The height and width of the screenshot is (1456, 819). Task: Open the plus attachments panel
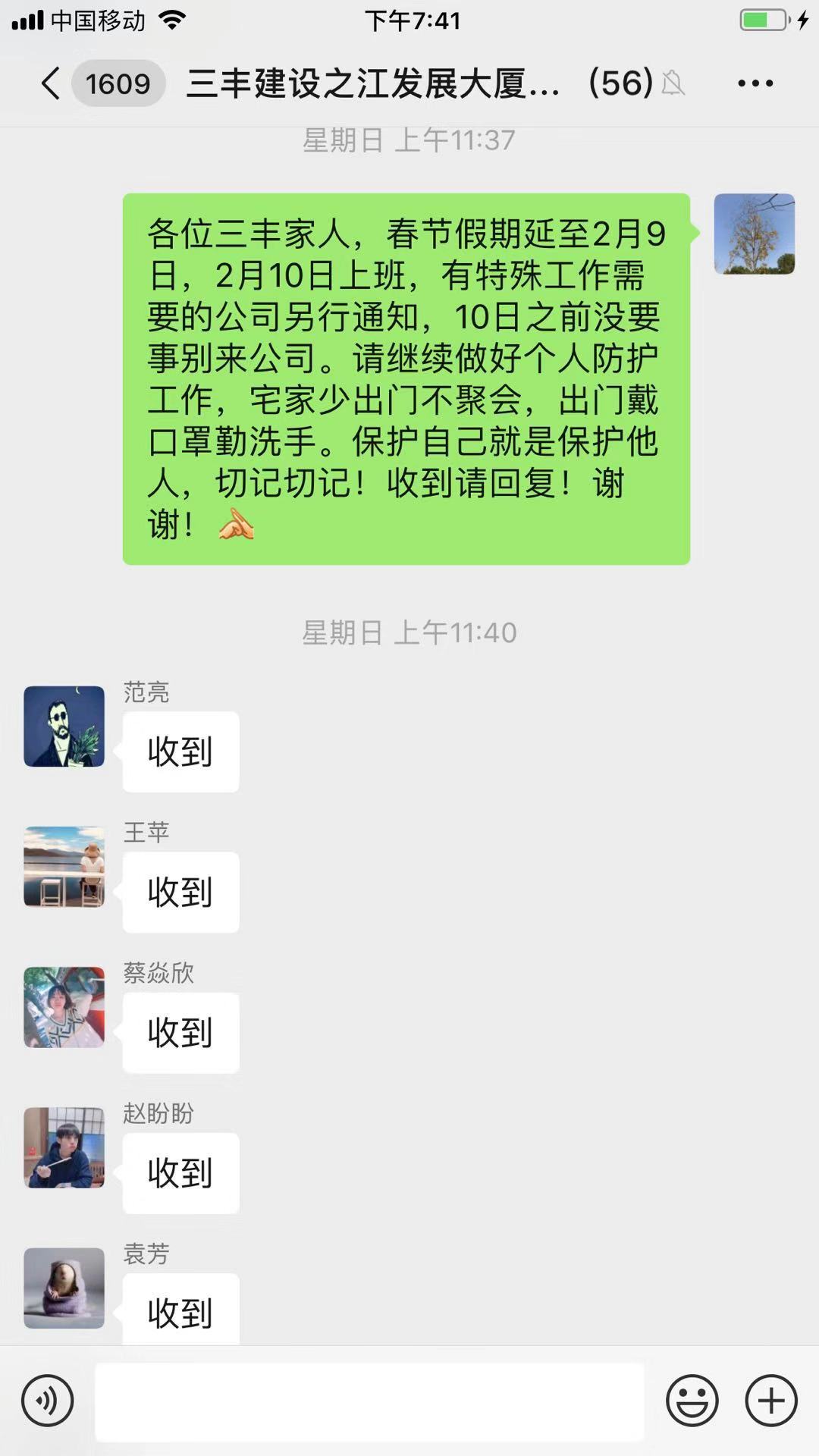click(771, 1401)
